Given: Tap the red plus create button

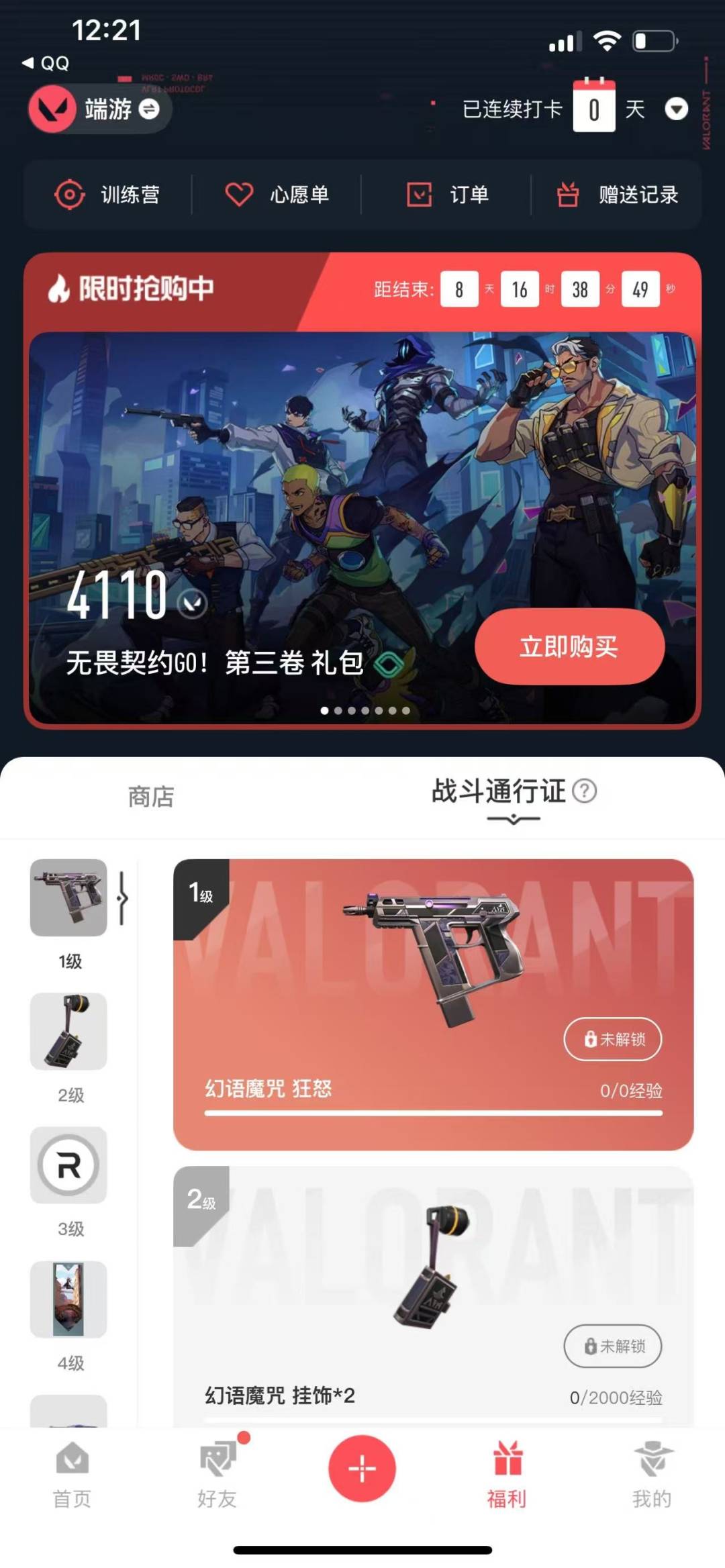Looking at the screenshot, I should (x=362, y=1469).
